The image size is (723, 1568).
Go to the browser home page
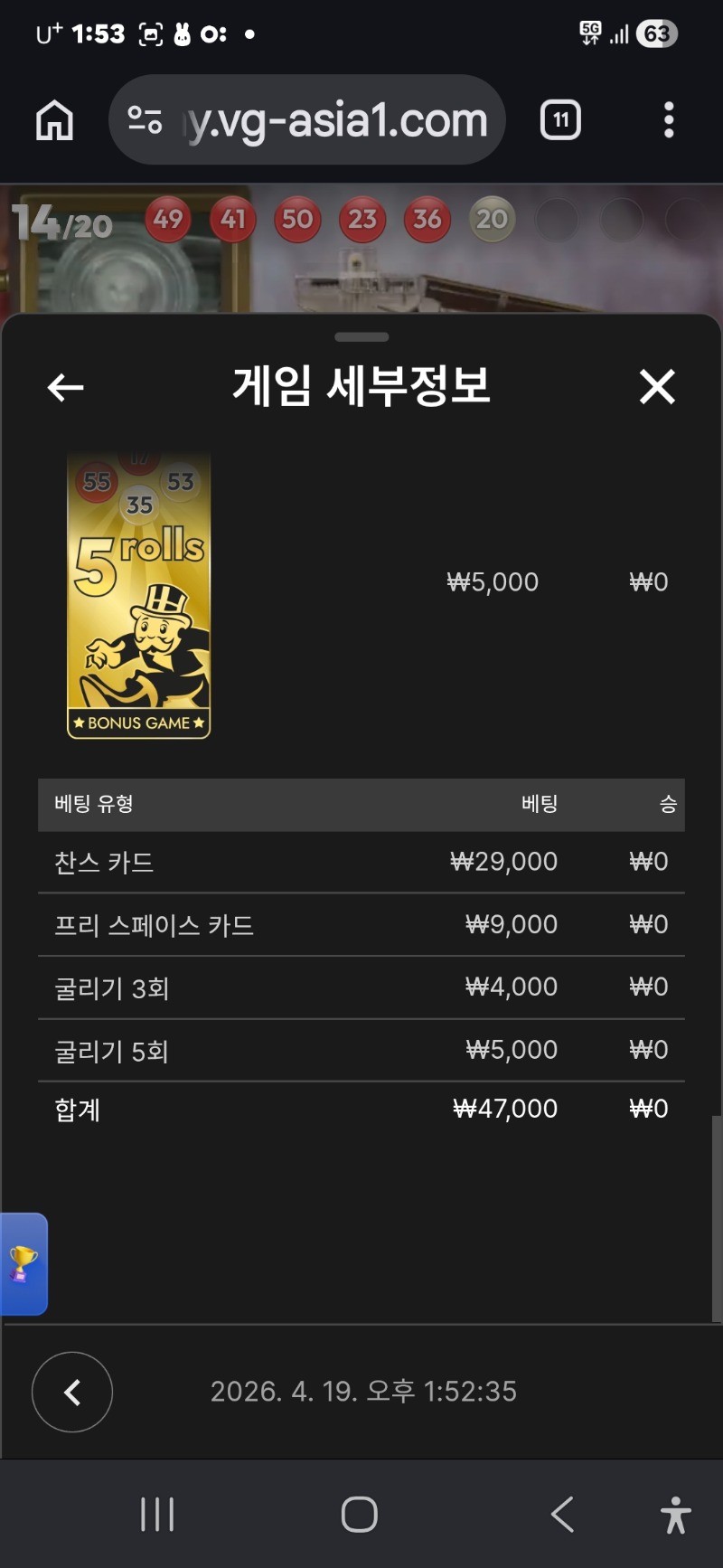pos(54,120)
